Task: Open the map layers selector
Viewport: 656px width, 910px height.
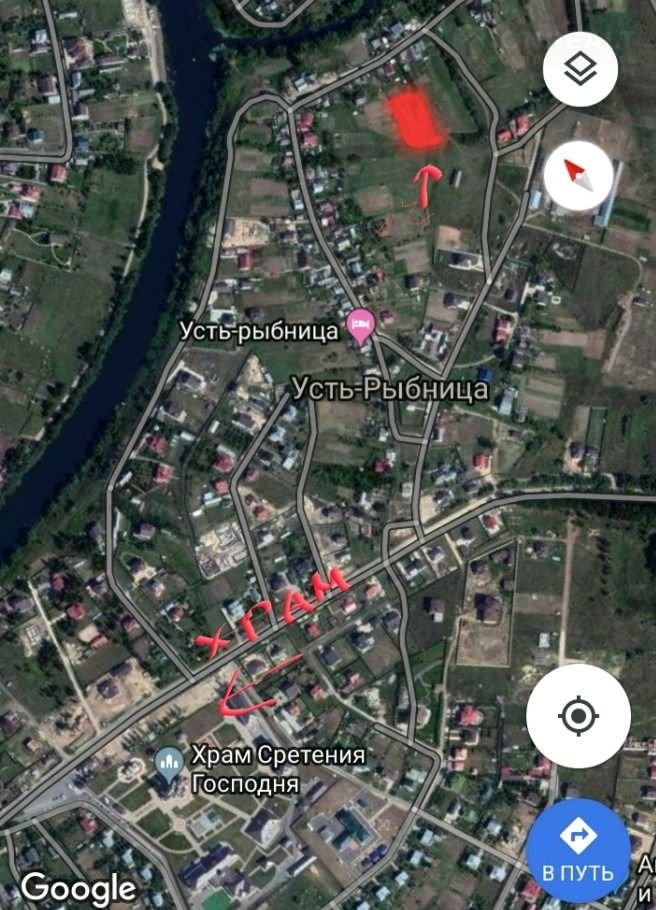Action: [x=580, y=69]
